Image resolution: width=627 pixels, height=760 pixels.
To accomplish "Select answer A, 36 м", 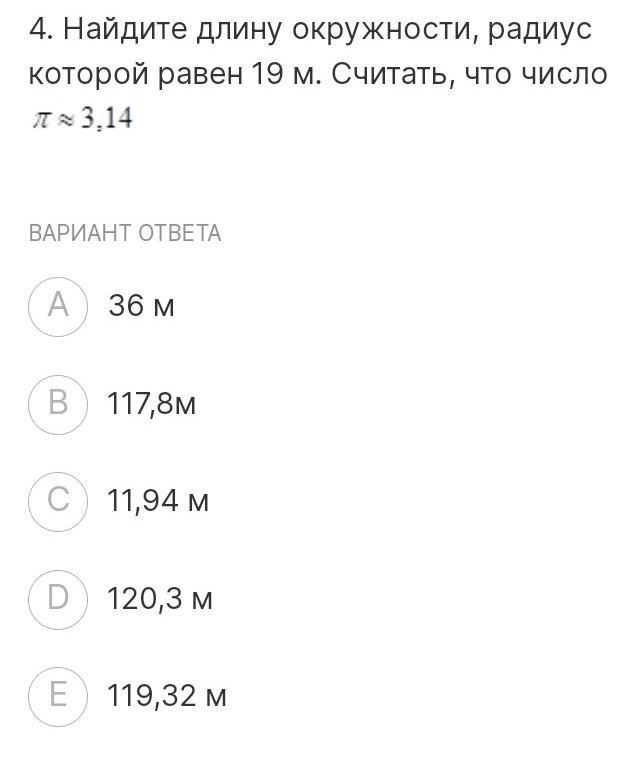I will click(x=58, y=306).
